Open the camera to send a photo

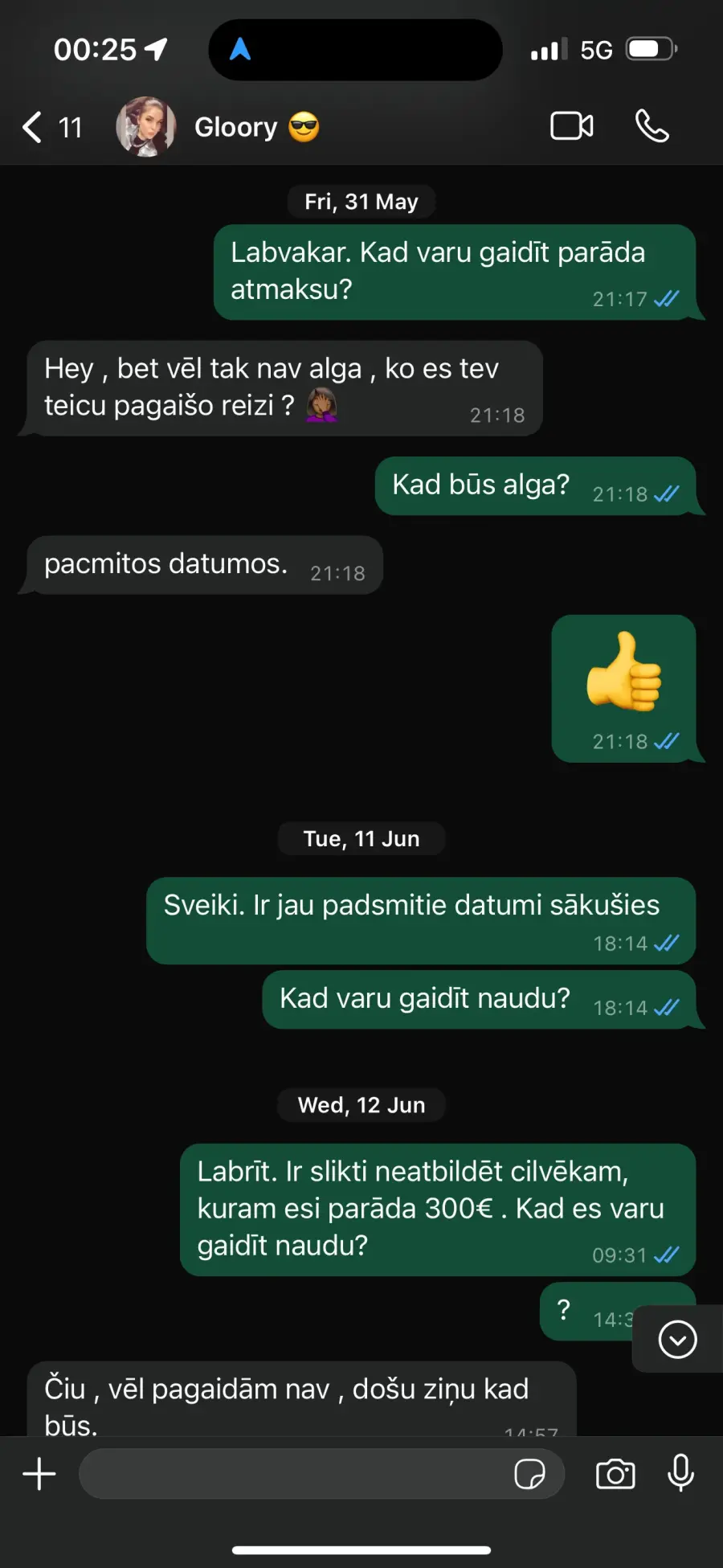tap(615, 1474)
